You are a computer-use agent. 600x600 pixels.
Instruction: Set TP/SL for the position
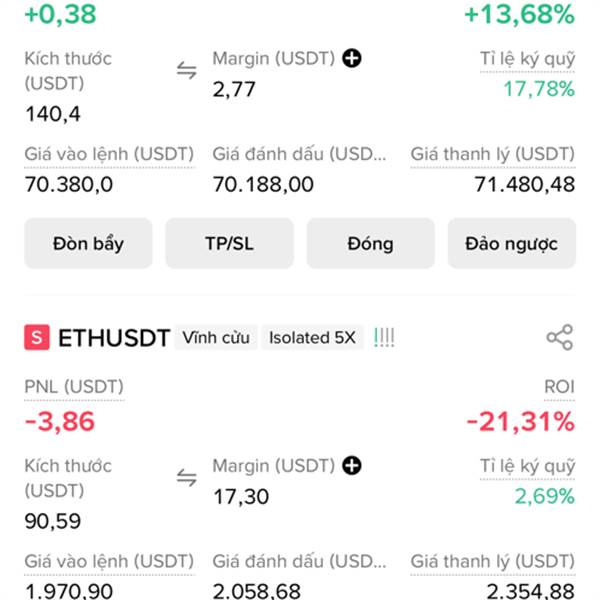point(229,243)
